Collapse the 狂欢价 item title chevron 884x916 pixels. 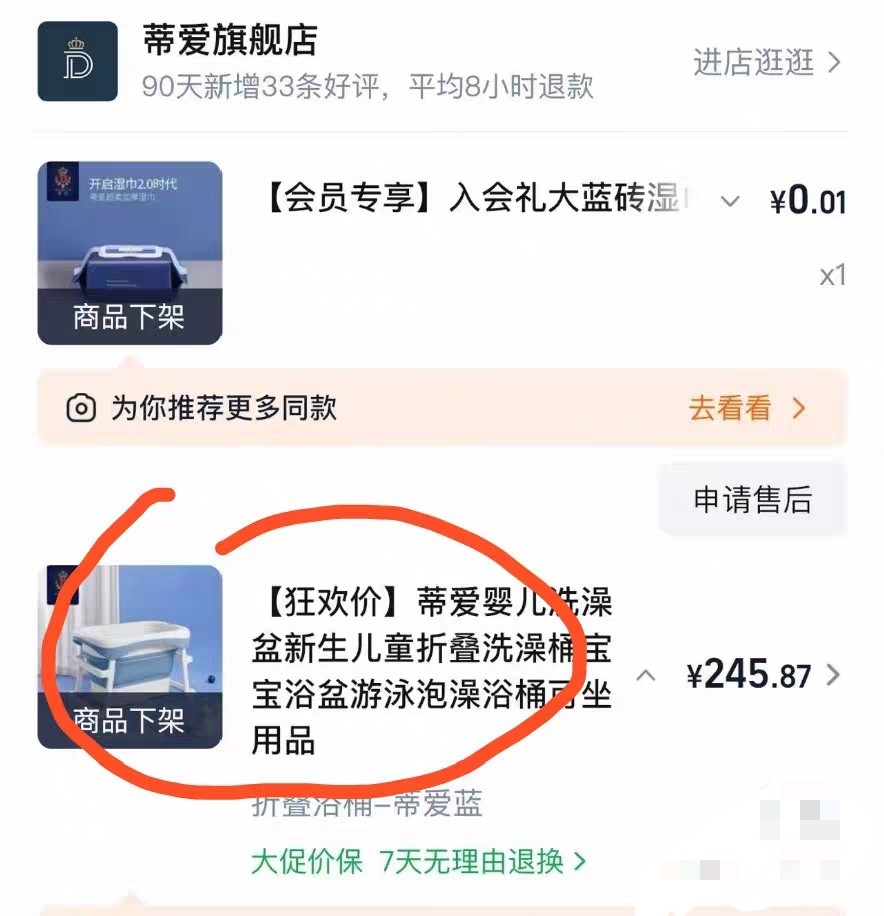646,676
